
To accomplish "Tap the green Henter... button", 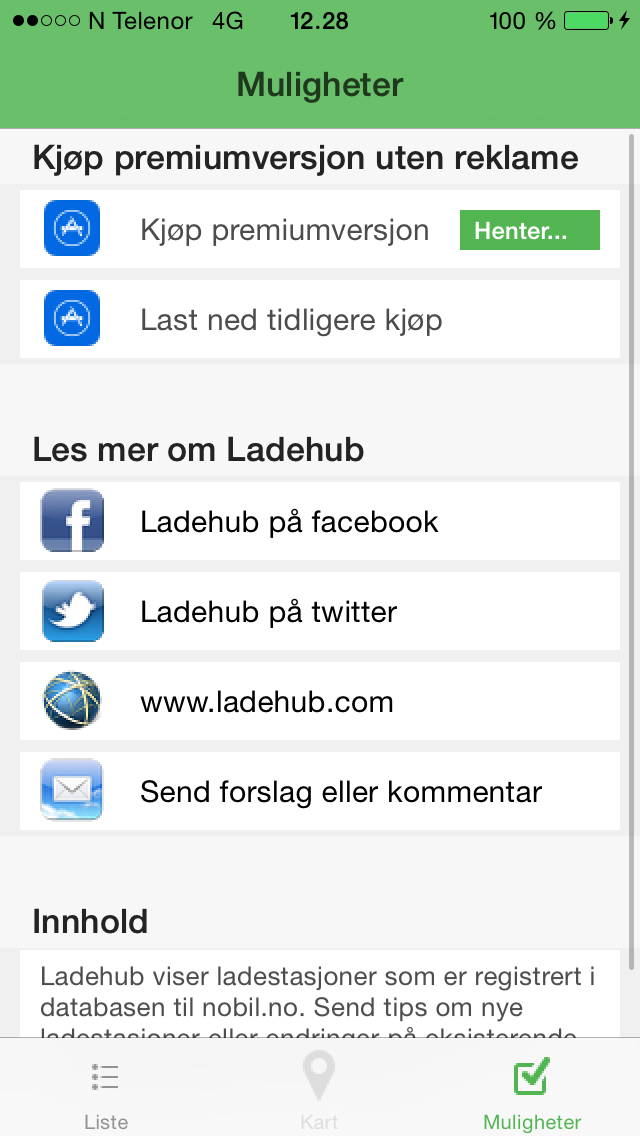I will tap(530, 230).
